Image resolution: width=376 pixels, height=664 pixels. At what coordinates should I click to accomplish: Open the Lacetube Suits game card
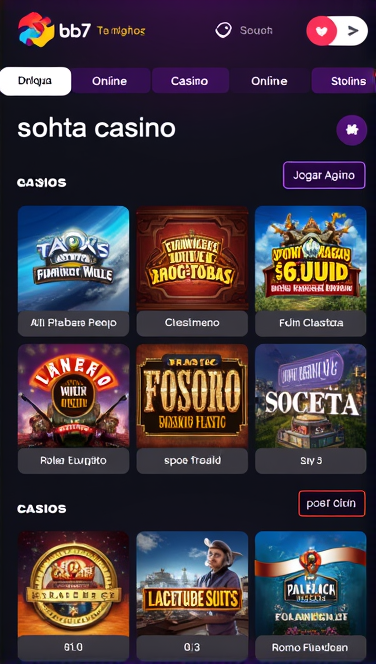click(x=192, y=596)
